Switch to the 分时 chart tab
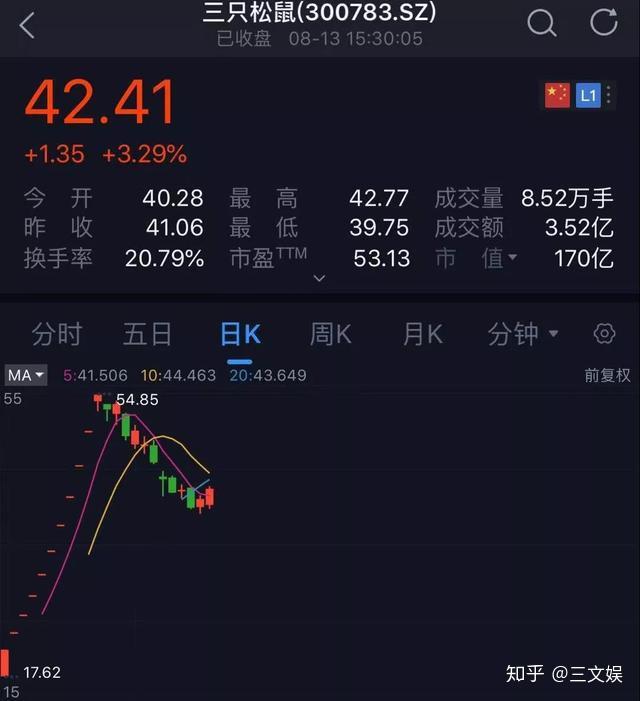 coord(57,334)
